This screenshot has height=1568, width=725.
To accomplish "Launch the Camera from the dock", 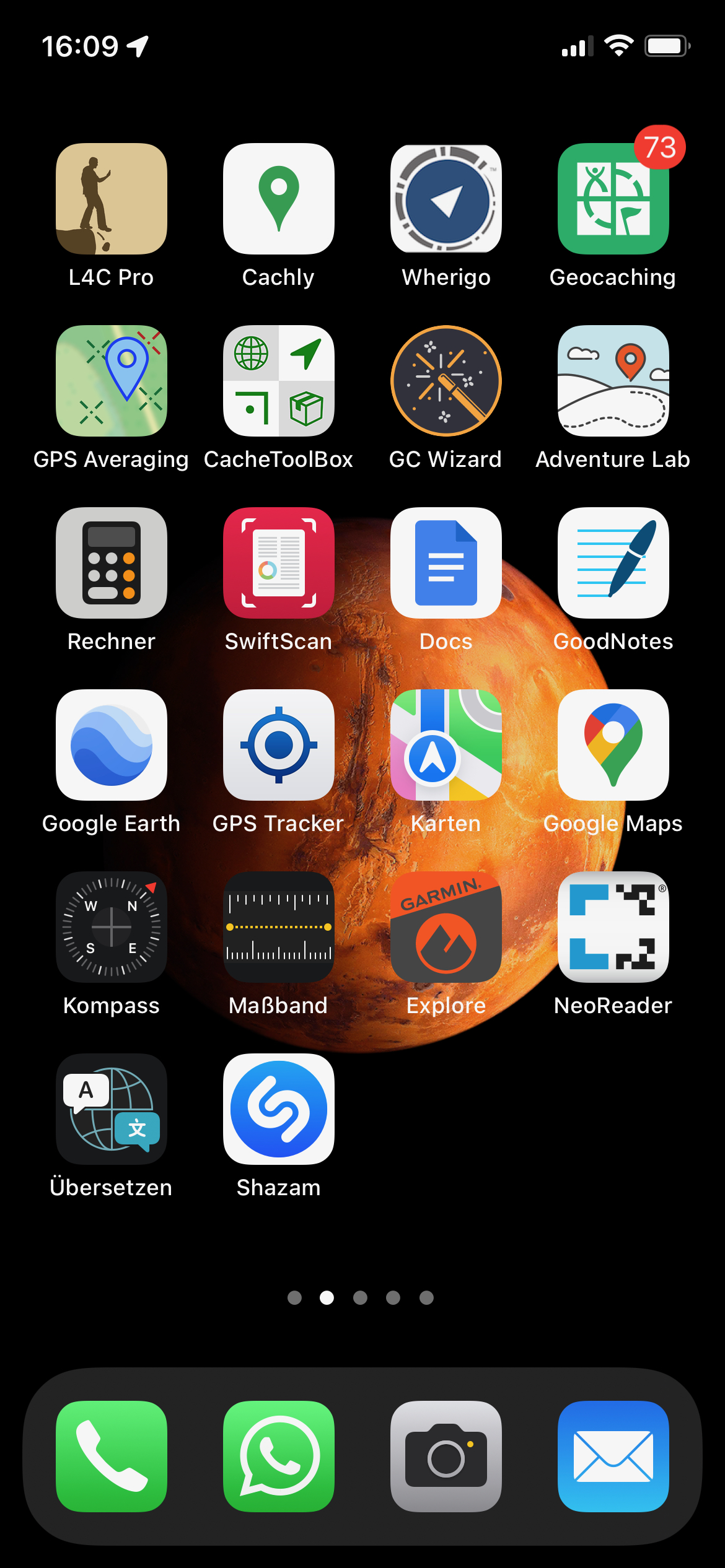I will (x=446, y=1457).
